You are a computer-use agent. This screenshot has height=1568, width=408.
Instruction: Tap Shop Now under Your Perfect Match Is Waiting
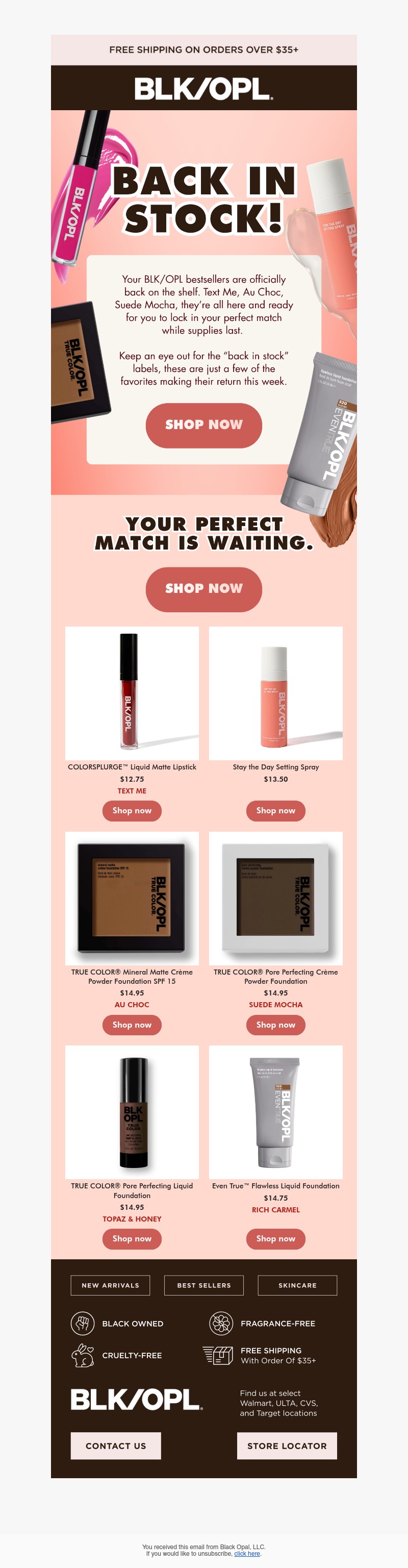click(203, 589)
